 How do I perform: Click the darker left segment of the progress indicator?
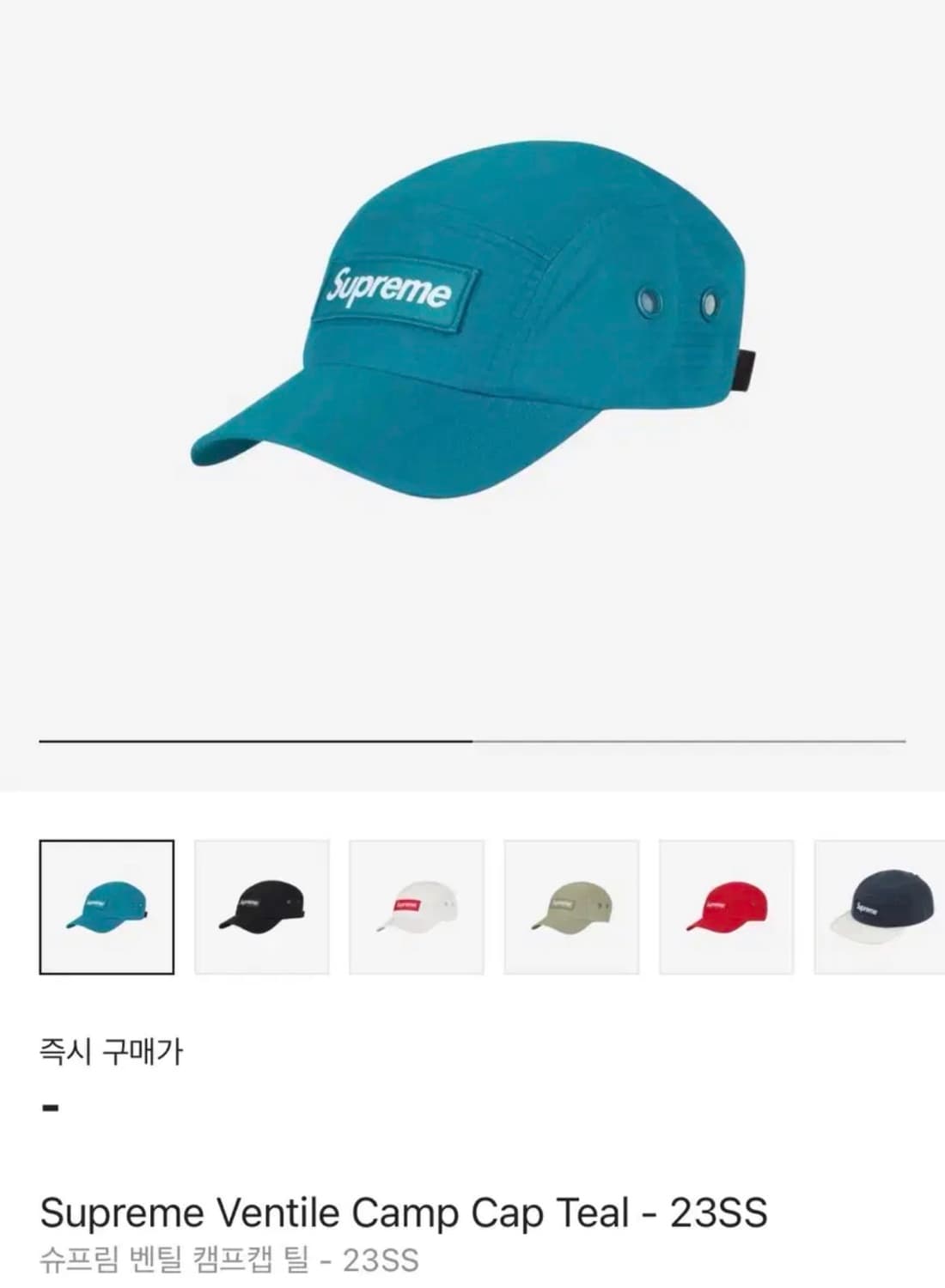pos(258,740)
